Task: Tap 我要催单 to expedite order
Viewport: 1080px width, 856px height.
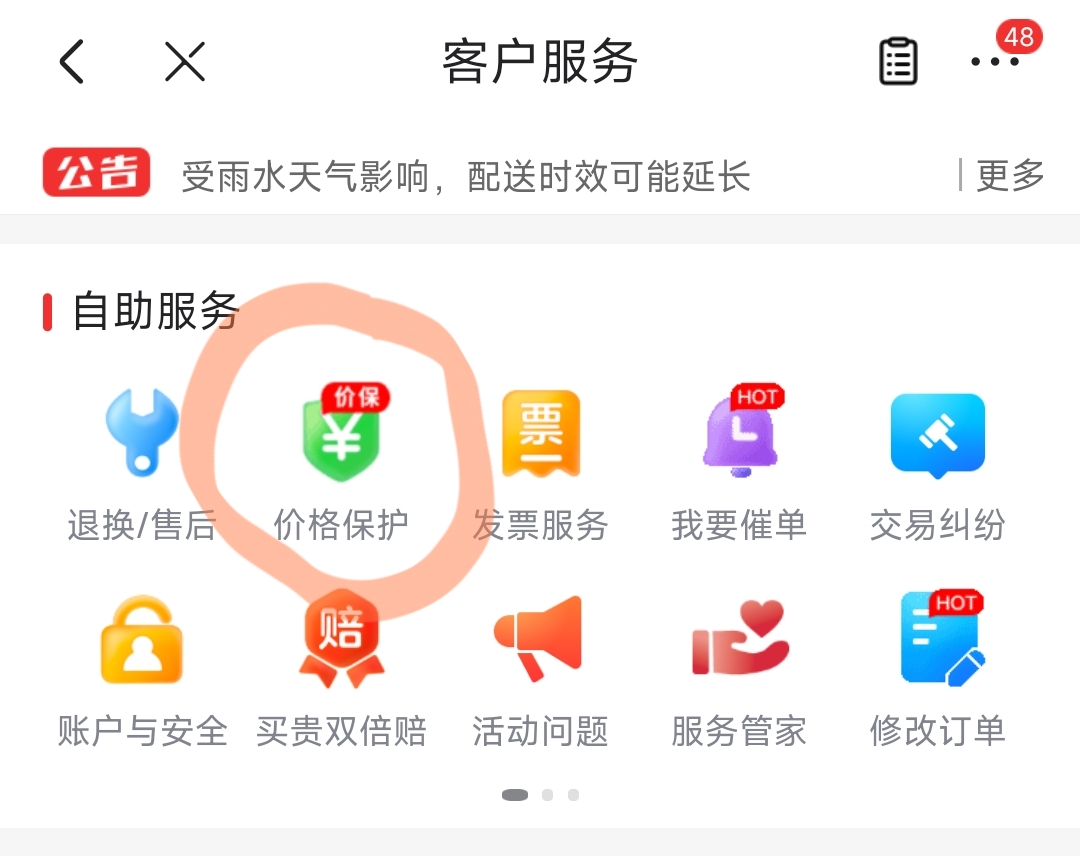Action: coord(739,466)
